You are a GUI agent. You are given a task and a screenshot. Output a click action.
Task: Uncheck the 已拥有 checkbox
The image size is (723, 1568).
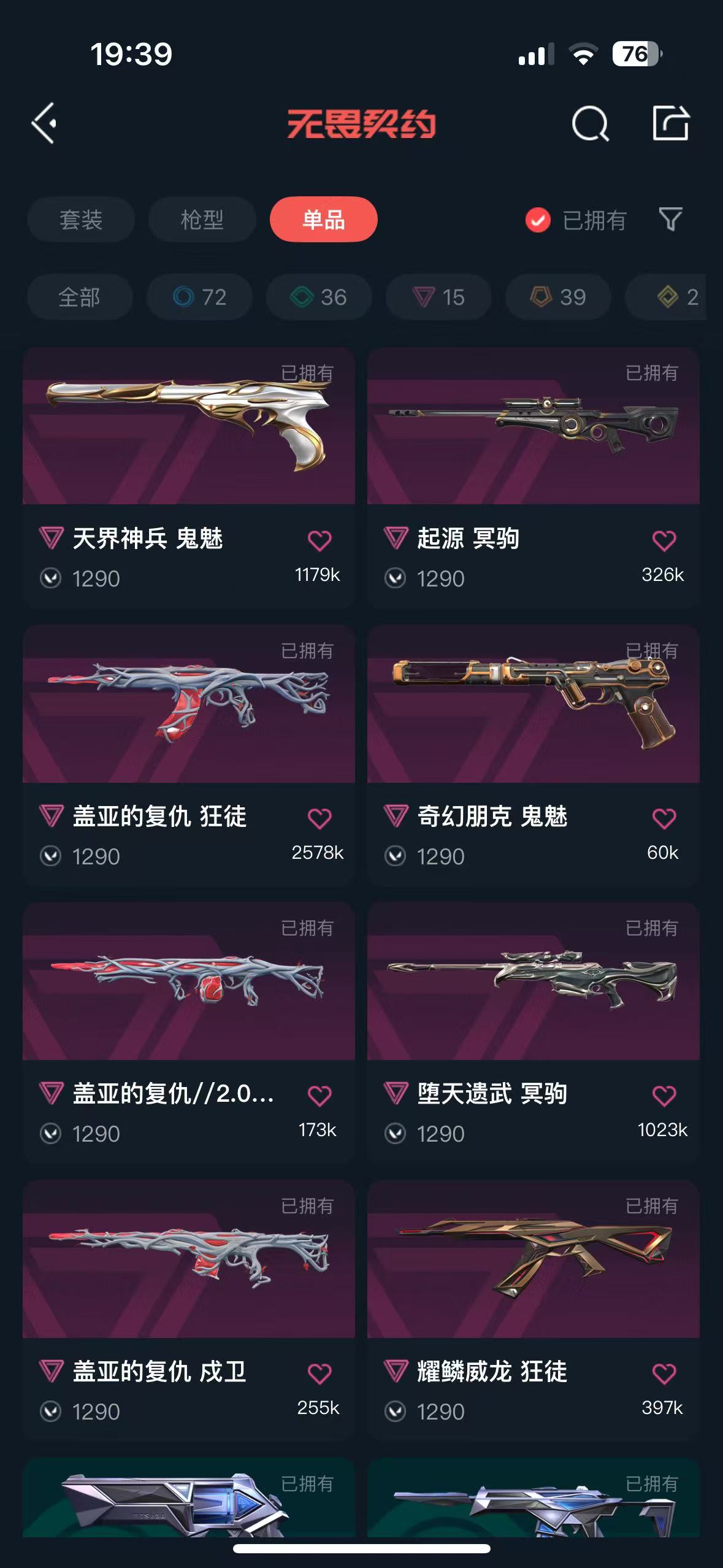pos(538,220)
